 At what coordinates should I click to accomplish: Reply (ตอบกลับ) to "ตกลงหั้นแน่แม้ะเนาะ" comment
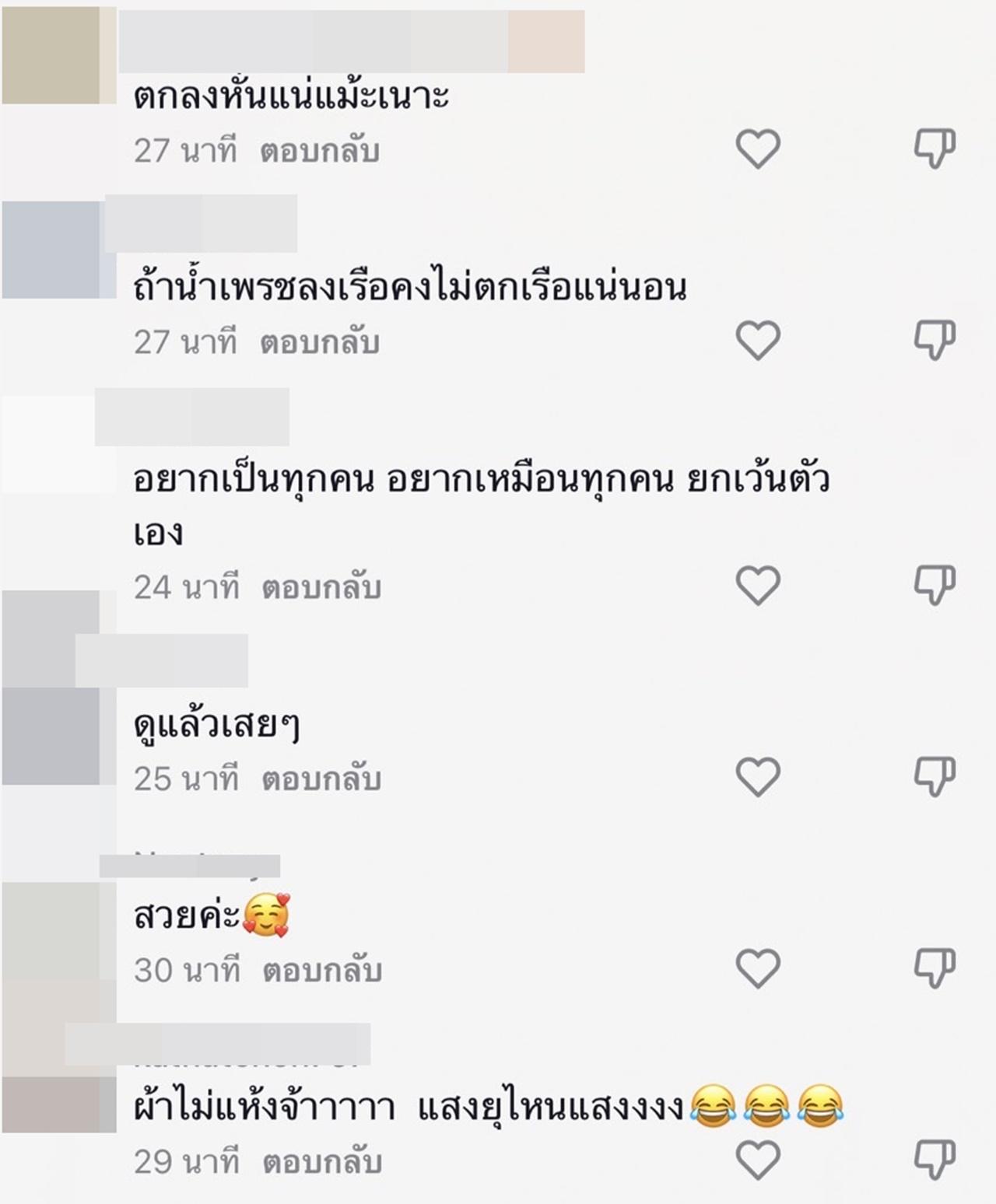tap(320, 151)
